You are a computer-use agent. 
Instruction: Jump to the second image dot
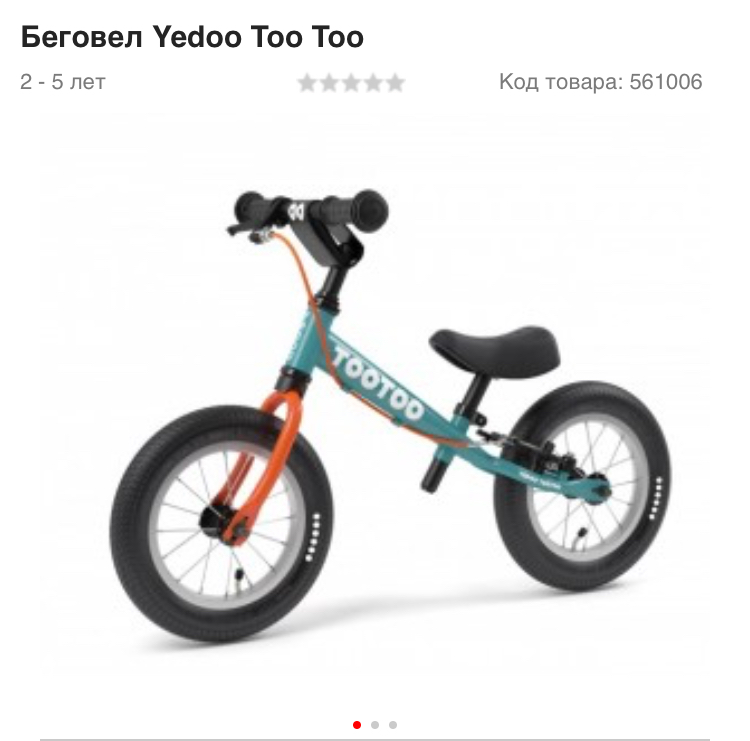click(375, 724)
